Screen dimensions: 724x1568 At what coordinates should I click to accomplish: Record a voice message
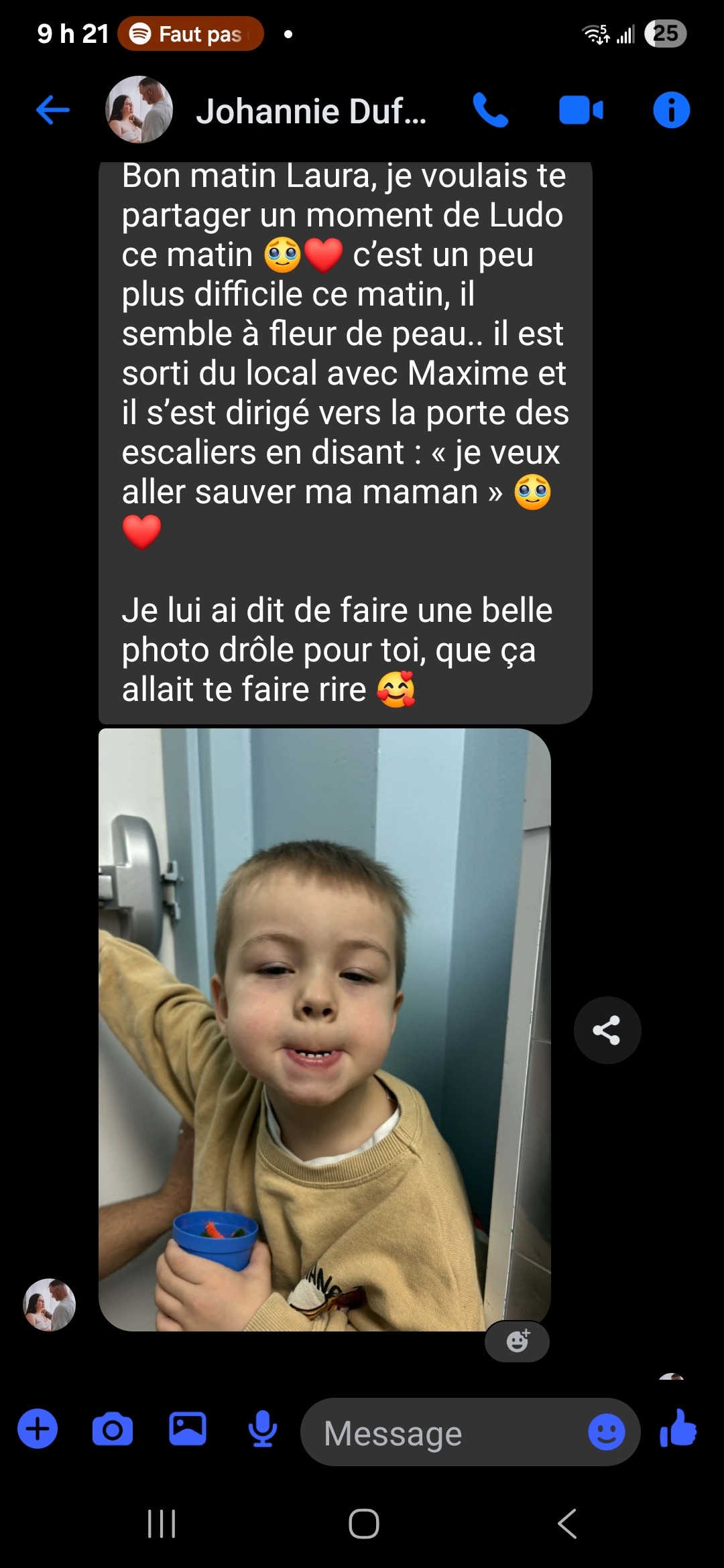point(263,1429)
